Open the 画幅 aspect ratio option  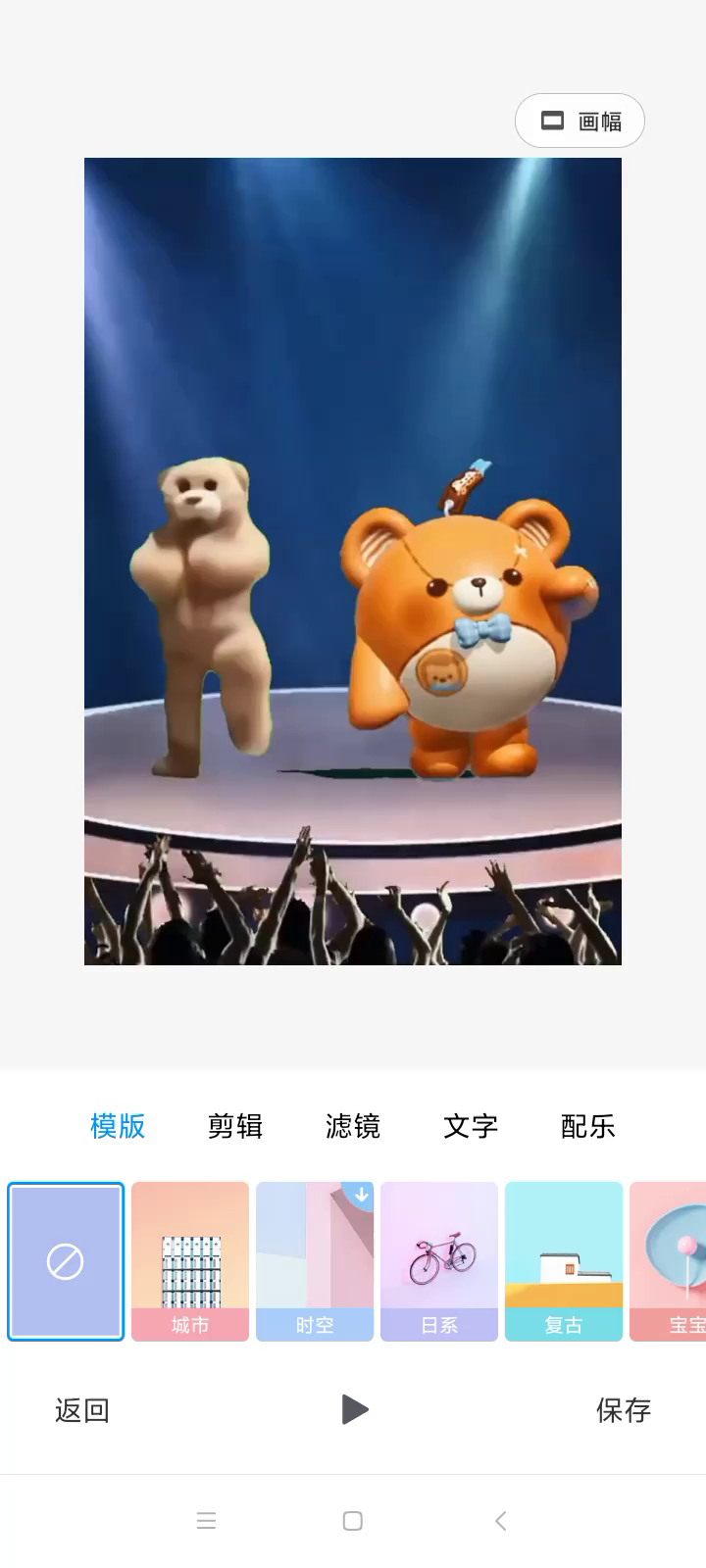click(x=580, y=121)
